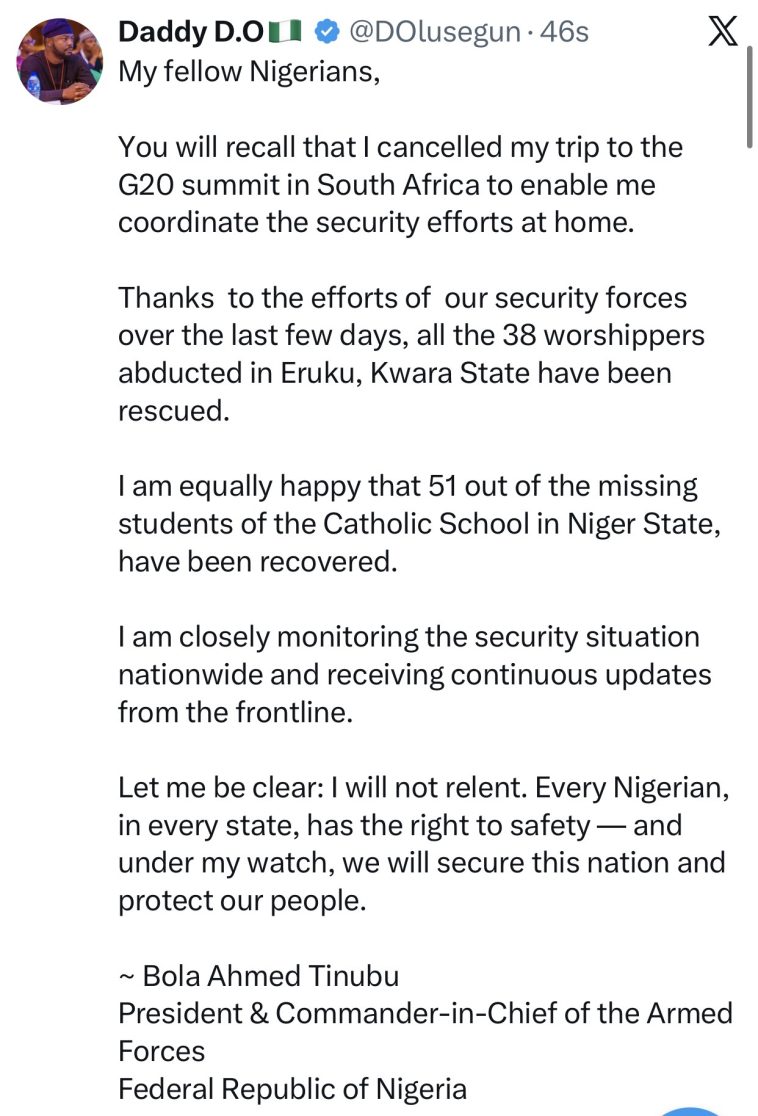Select the Daddy D.O display name
The width and height of the screenshot is (758, 1116).
(x=188, y=31)
